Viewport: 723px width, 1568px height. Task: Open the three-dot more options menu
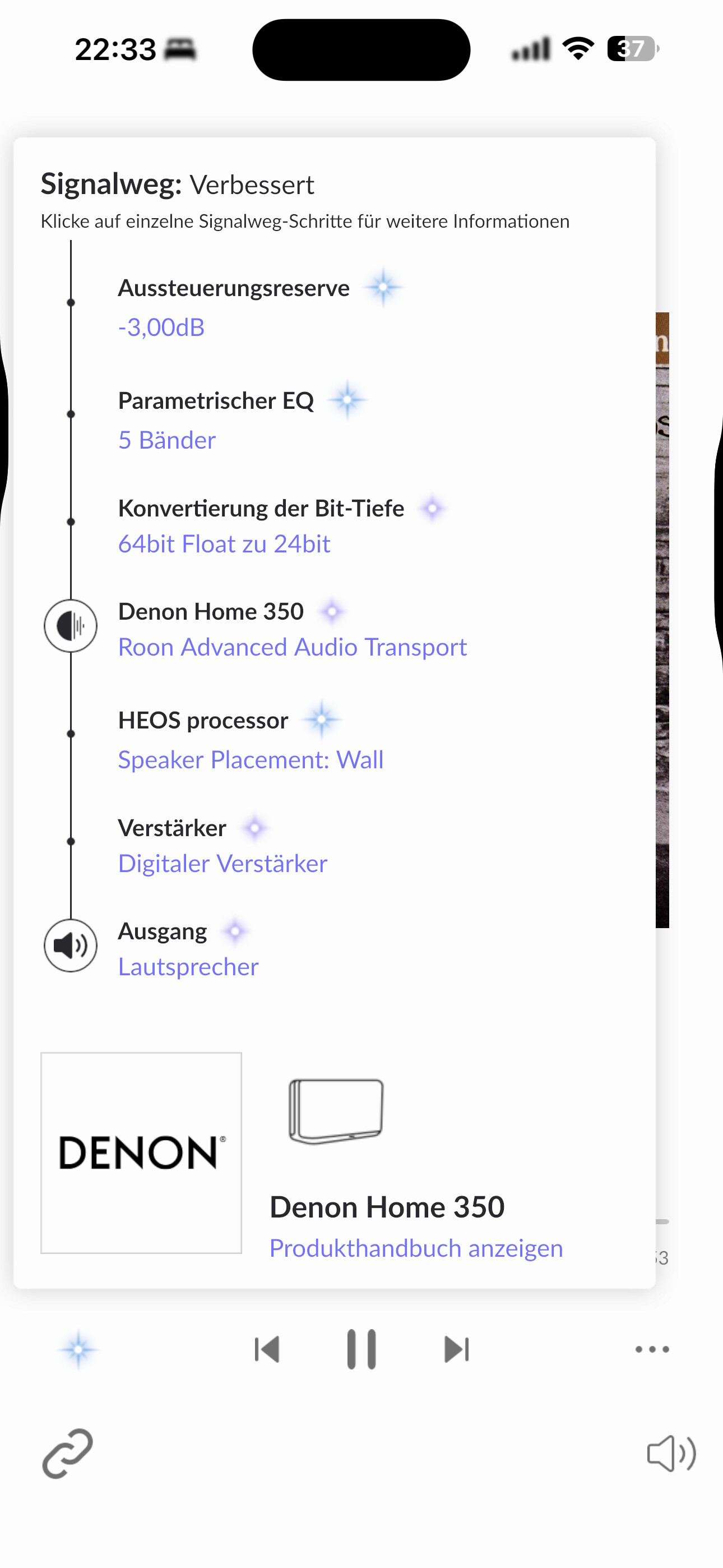(x=652, y=1349)
